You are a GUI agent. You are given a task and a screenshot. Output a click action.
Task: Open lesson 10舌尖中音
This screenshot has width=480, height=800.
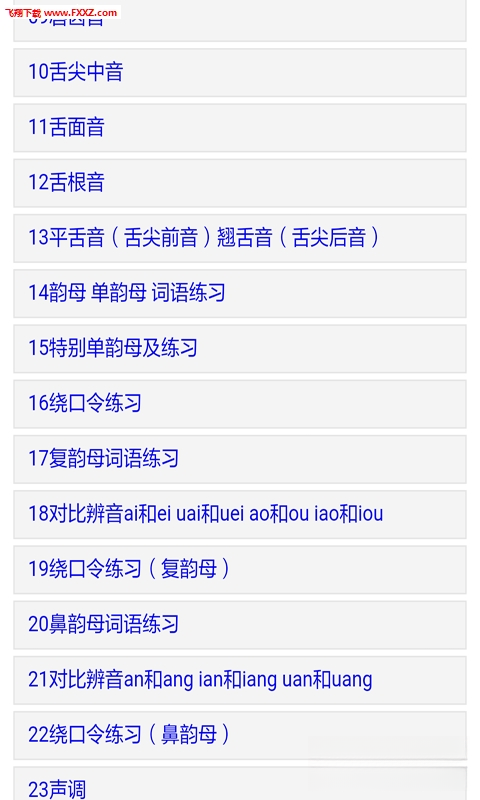(x=240, y=72)
